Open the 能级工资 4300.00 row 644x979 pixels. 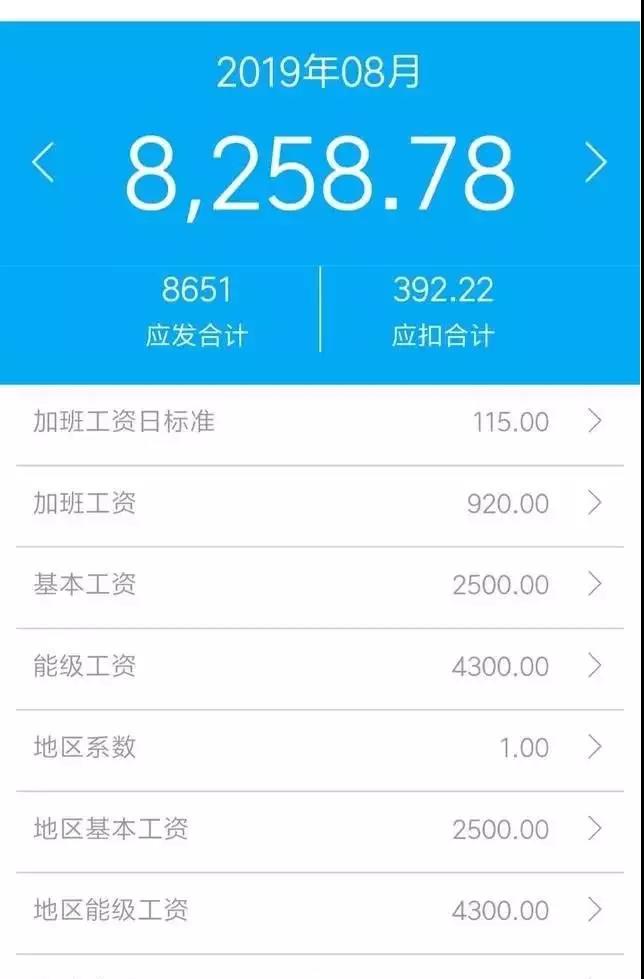pyautogui.click(x=320, y=666)
